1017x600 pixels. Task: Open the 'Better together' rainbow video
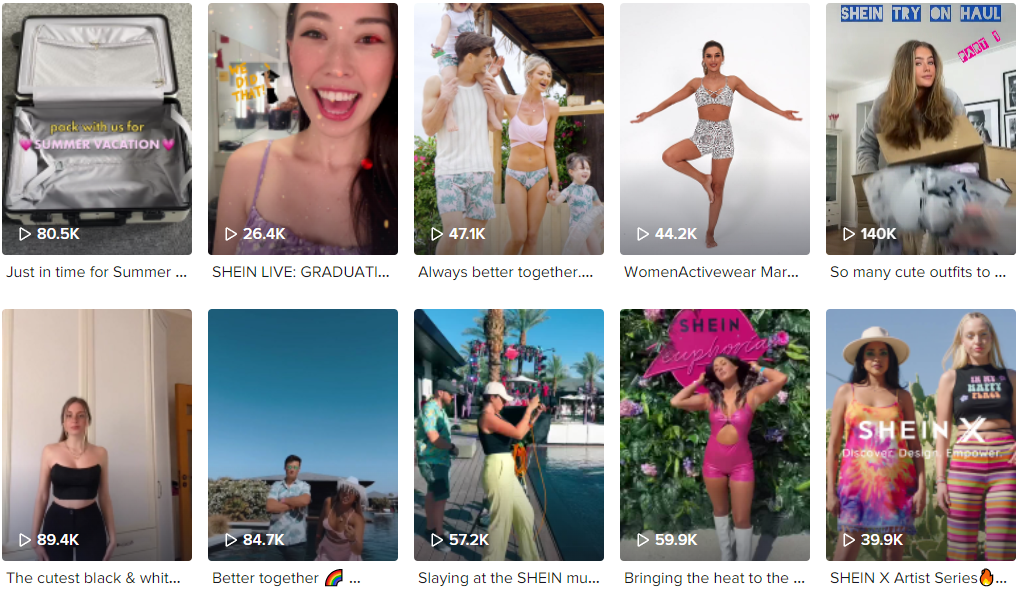(303, 435)
